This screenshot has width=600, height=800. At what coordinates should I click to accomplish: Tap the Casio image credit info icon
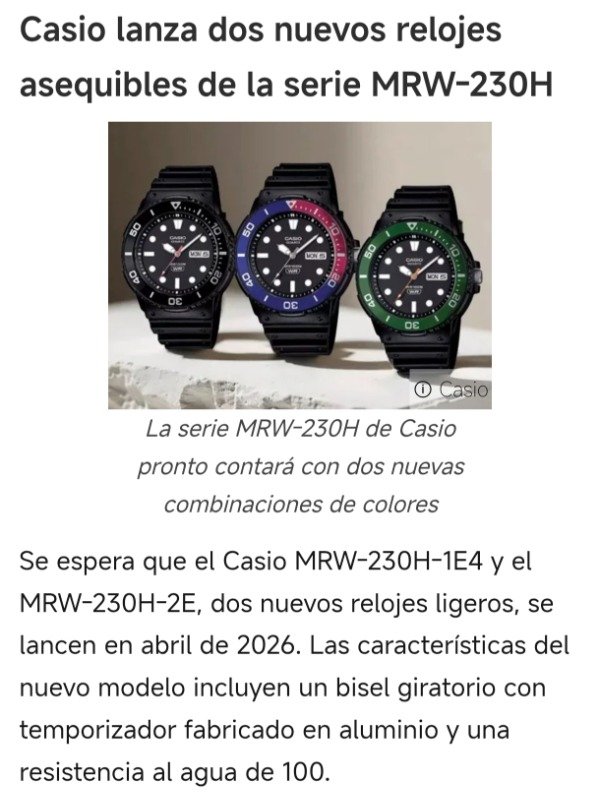point(423,390)
